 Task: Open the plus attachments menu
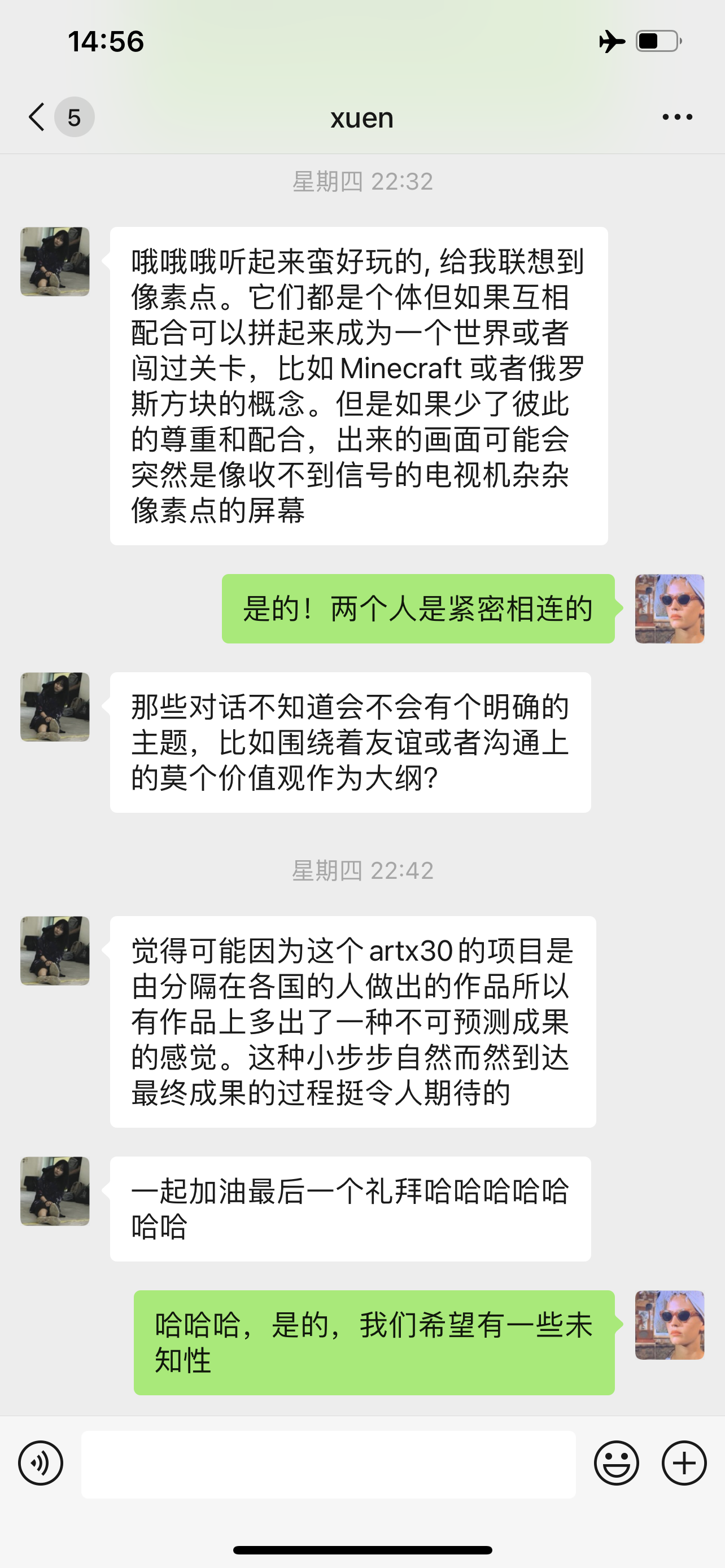pos(684,1464)
